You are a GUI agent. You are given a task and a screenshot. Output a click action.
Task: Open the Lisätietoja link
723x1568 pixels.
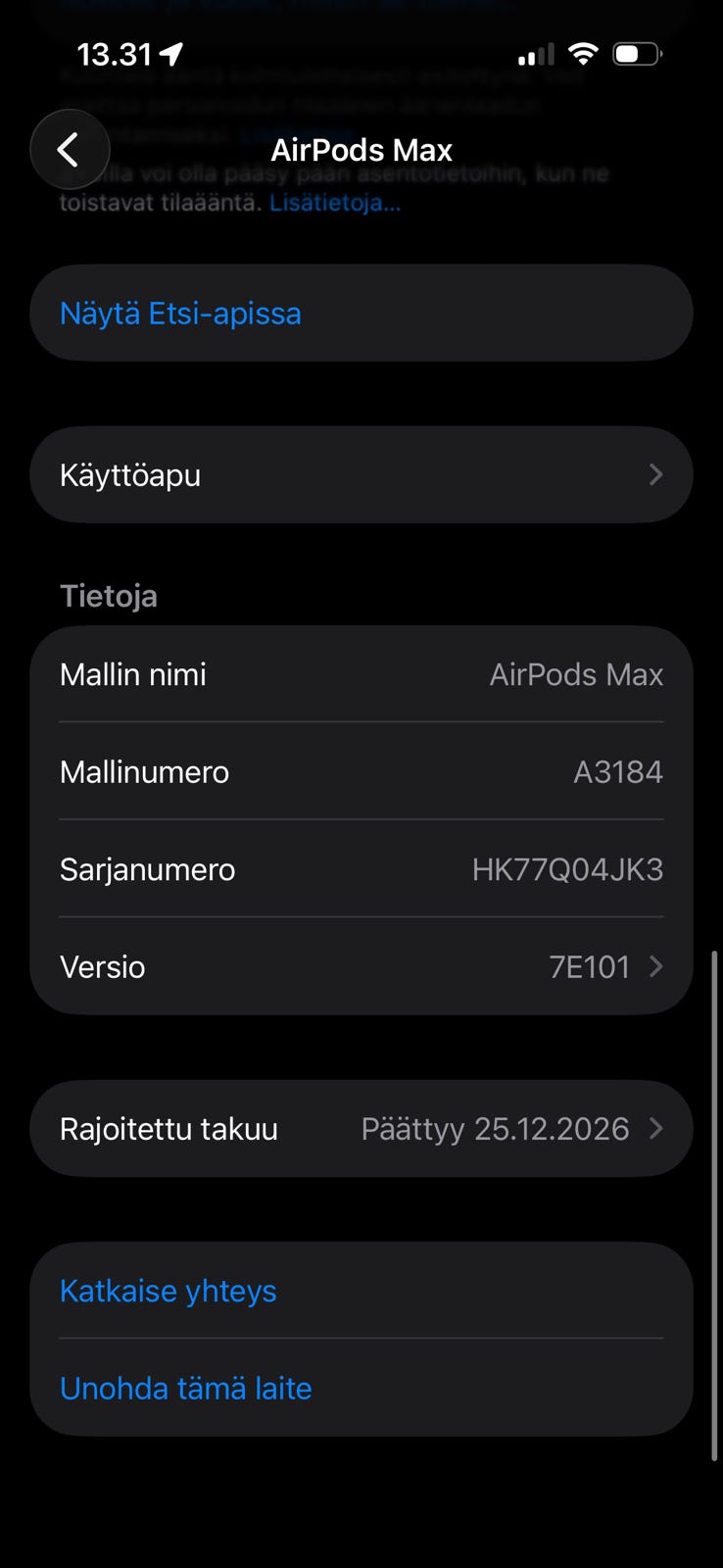[335, 203]
